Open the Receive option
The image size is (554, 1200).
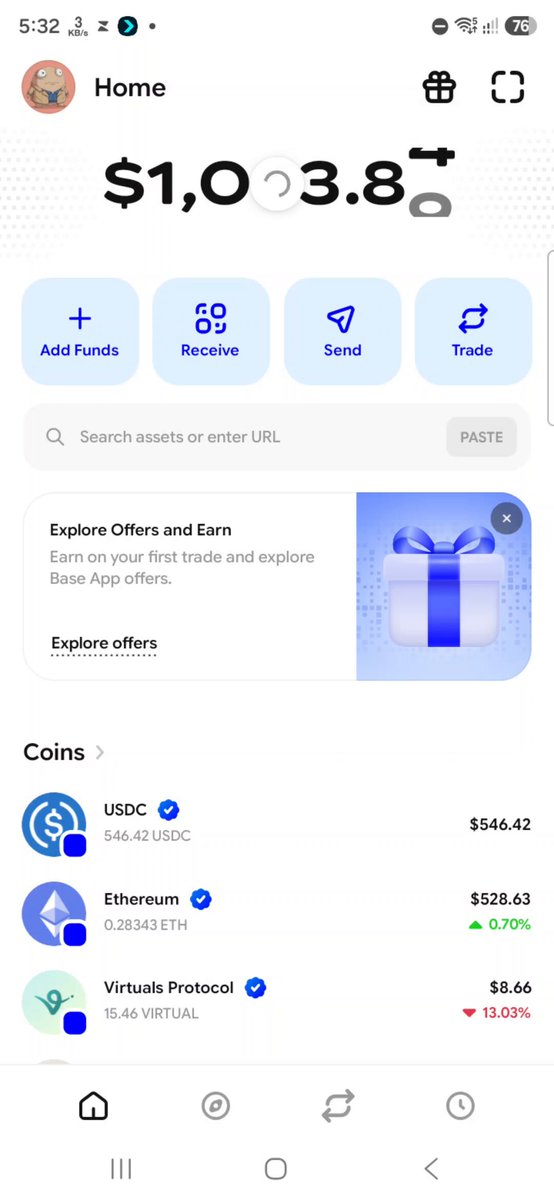pos(210,332)
